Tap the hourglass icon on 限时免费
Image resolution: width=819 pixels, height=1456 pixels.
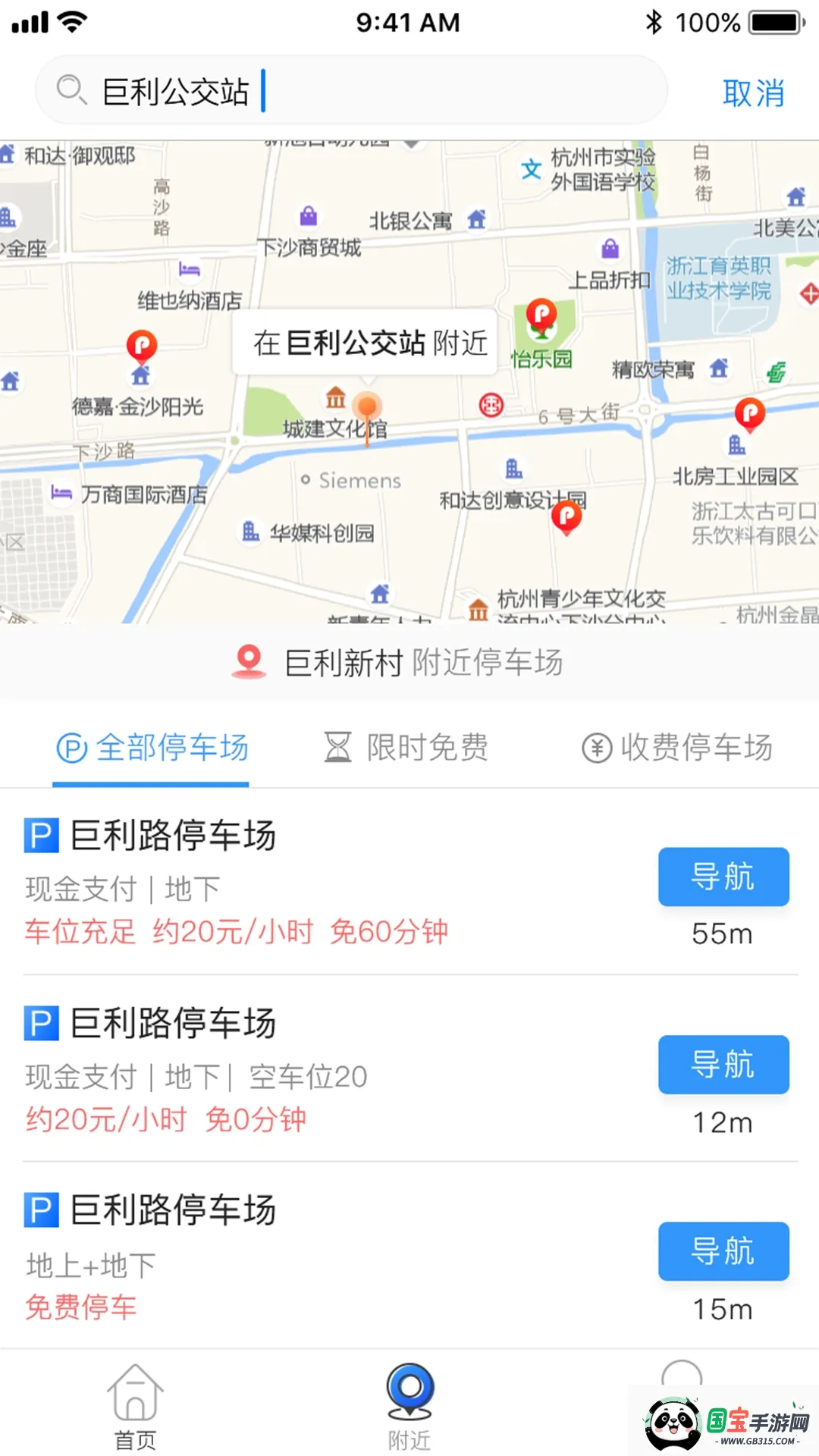339,748
